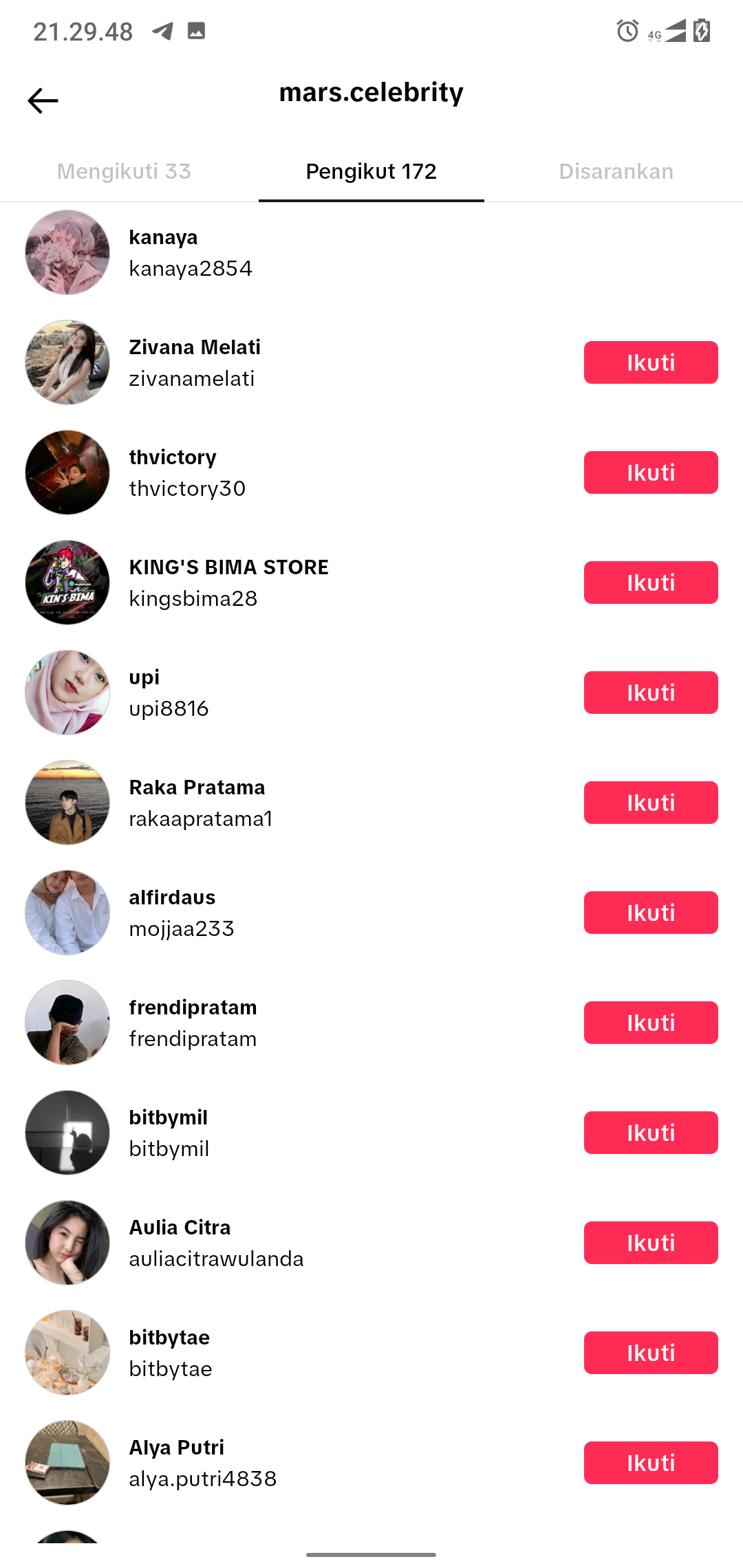
Task: Open Aulia Citra's profile picture
Action: [67, 1243]
